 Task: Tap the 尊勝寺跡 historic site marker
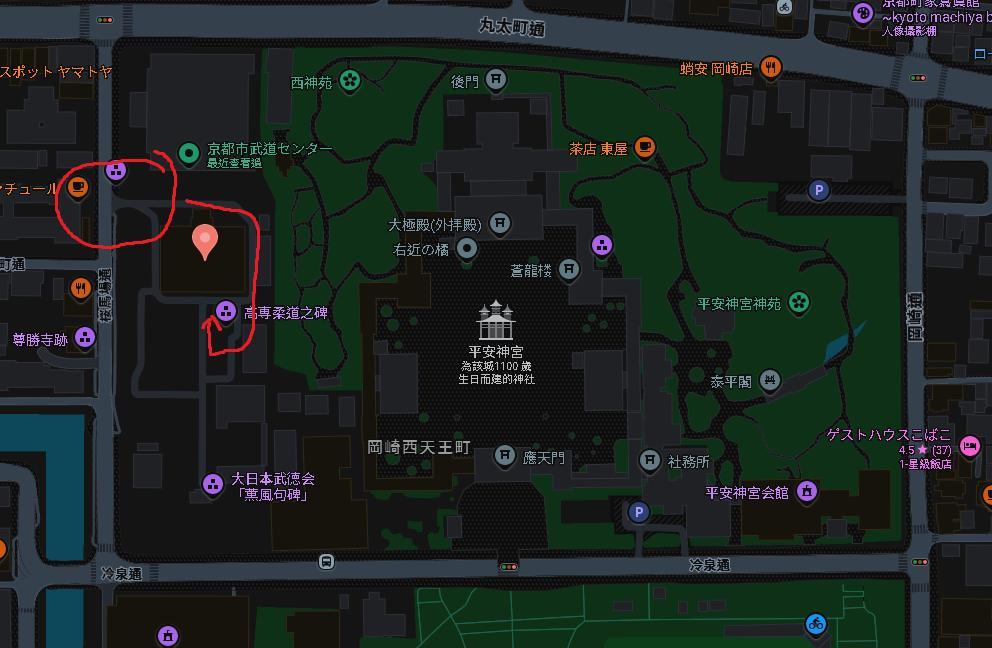(86, 338)
